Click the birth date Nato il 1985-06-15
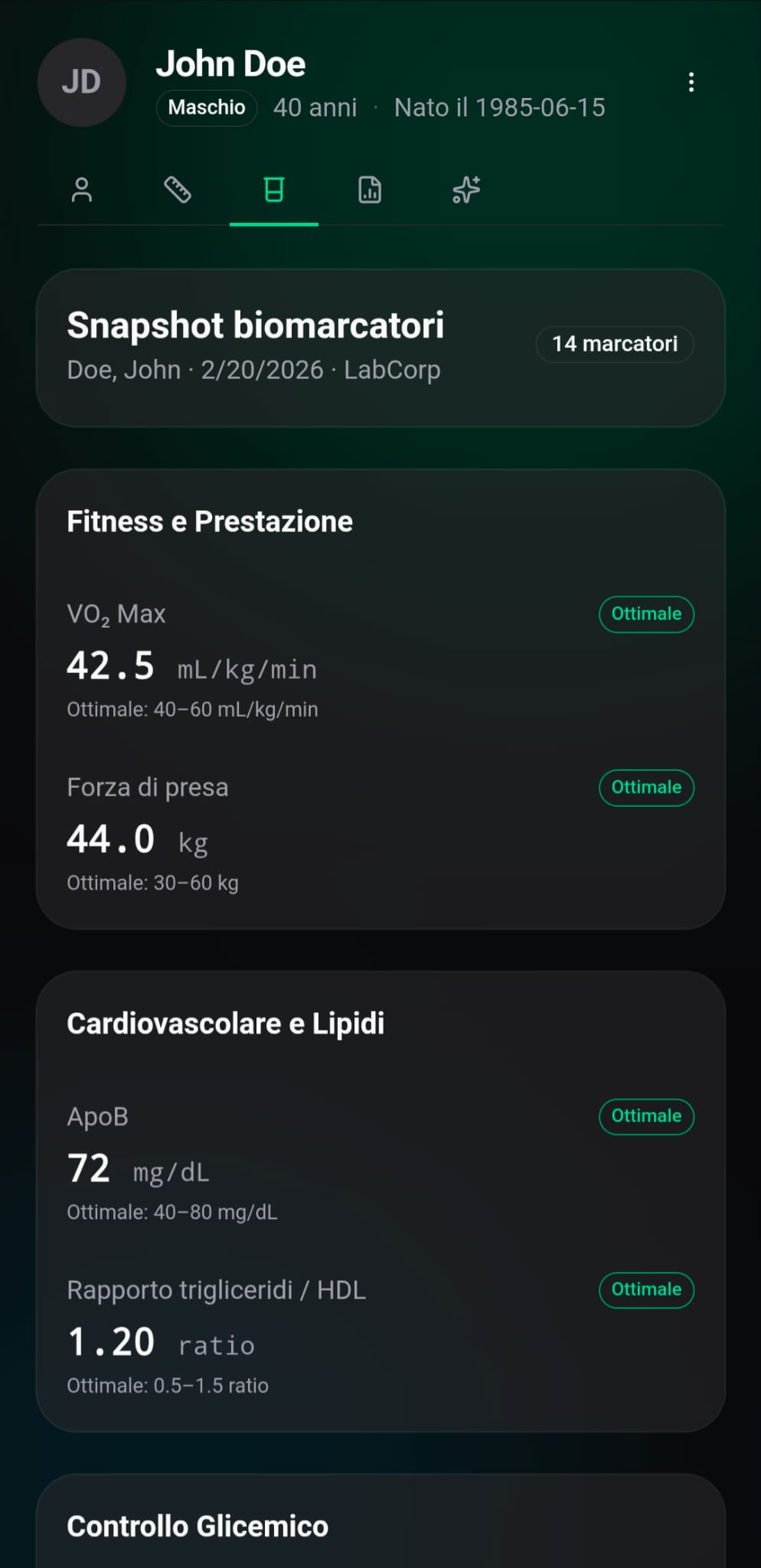The height and width of the screenshot is (1568, 761). 499,107
